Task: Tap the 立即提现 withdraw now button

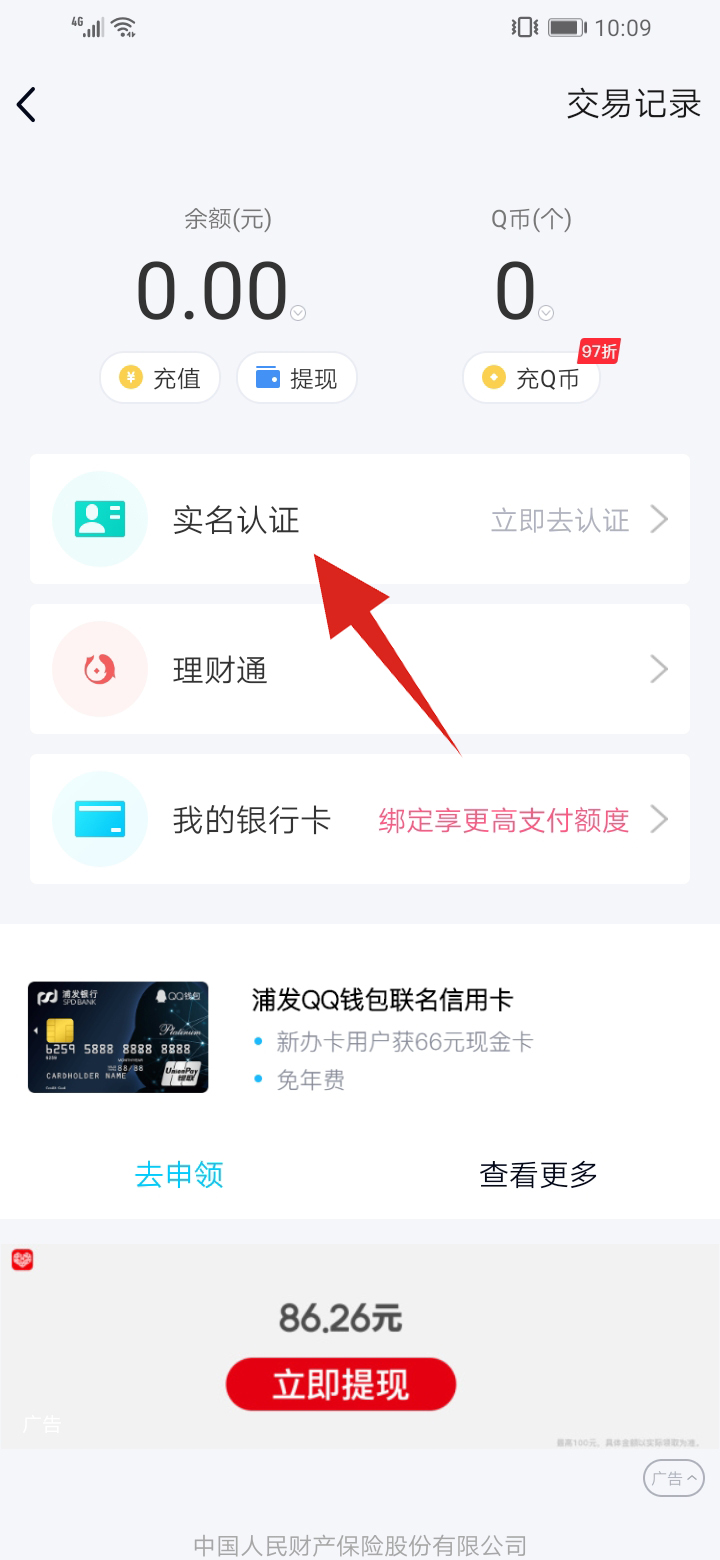Action: tap(341, 1384)
